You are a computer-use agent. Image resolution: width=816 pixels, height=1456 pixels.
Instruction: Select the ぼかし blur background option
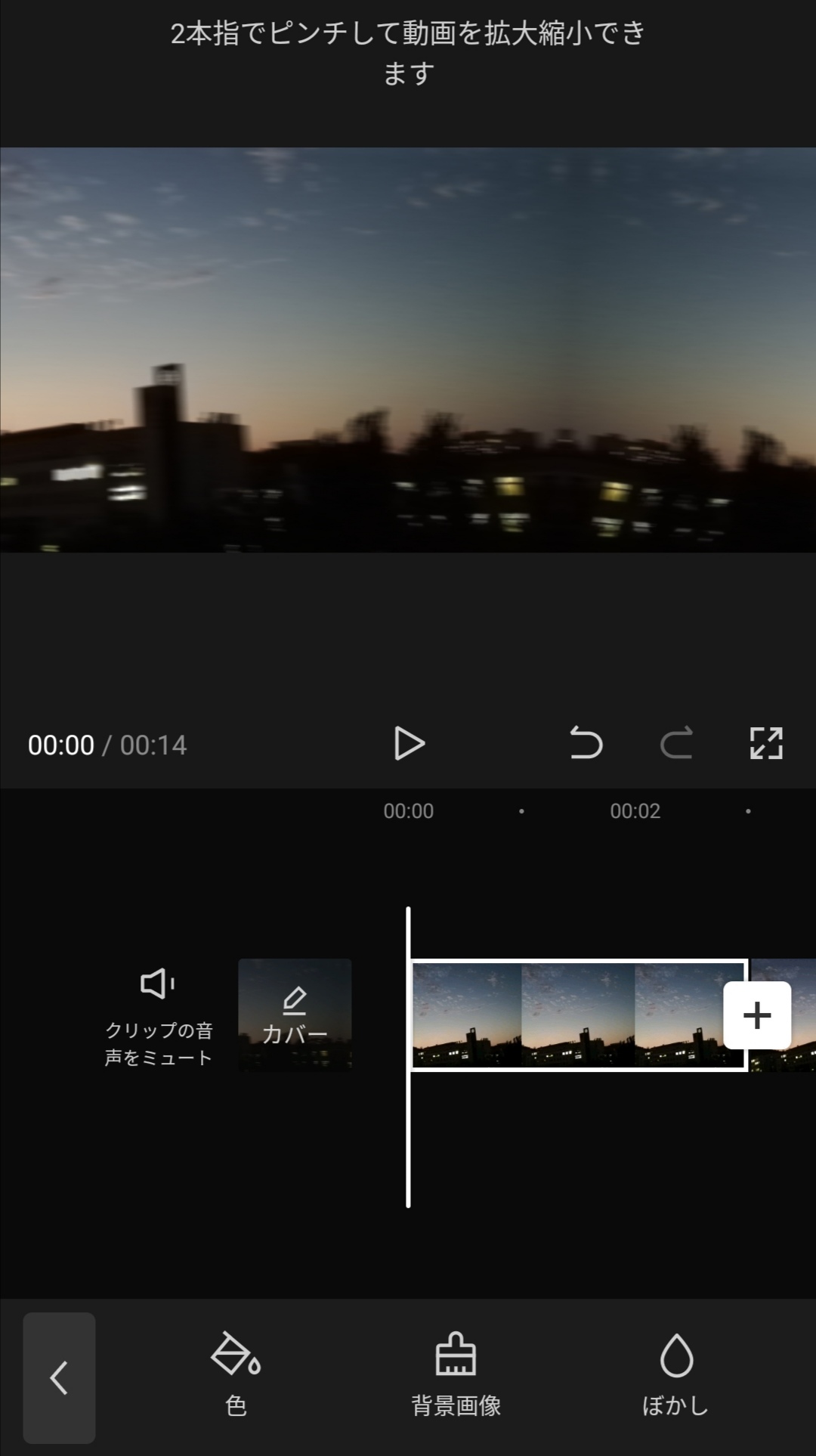[675, 1374]
